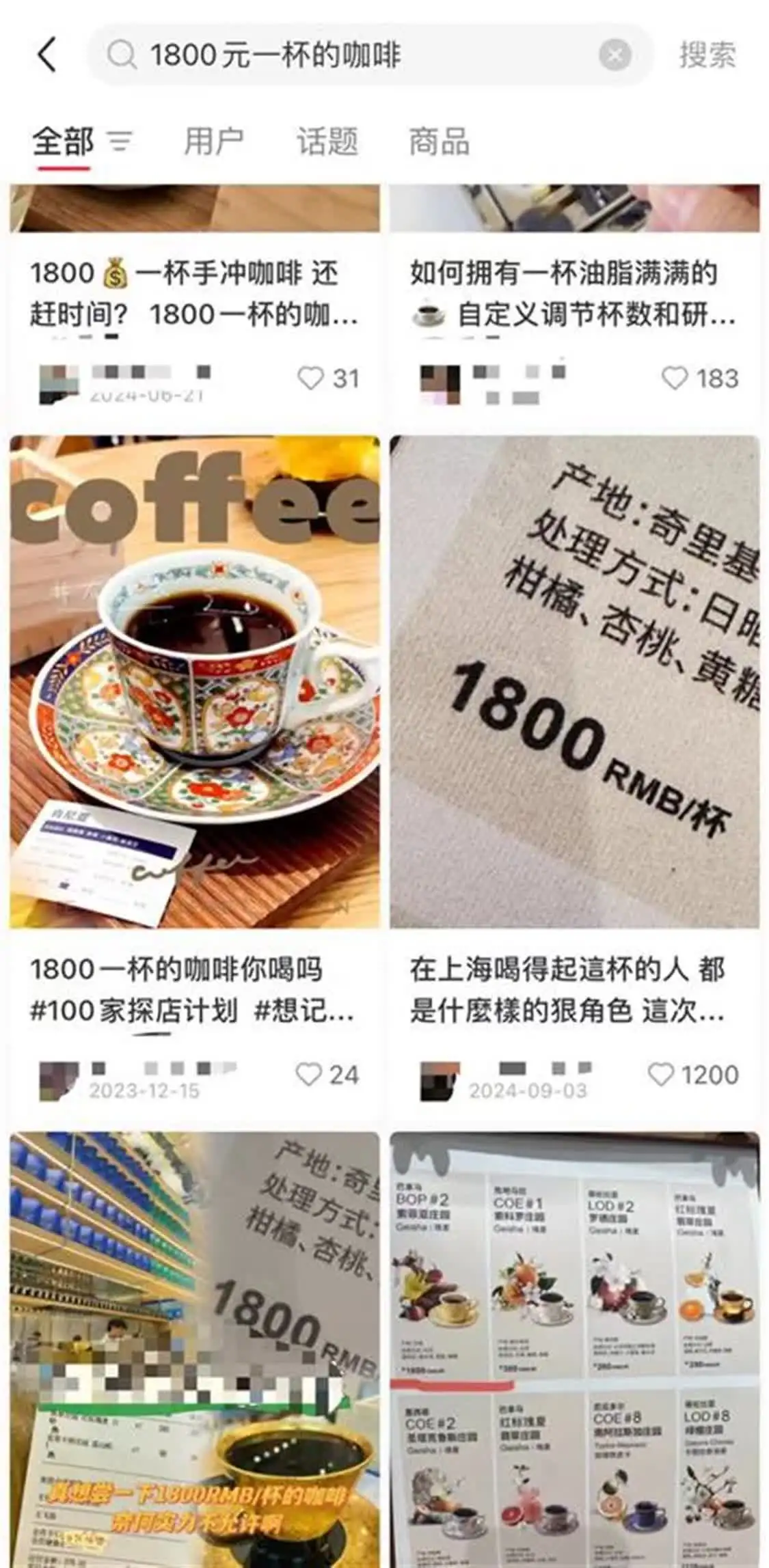
Task: Go back with the top-left arrow
Action: pyautogui.click(x=46, y=55)
